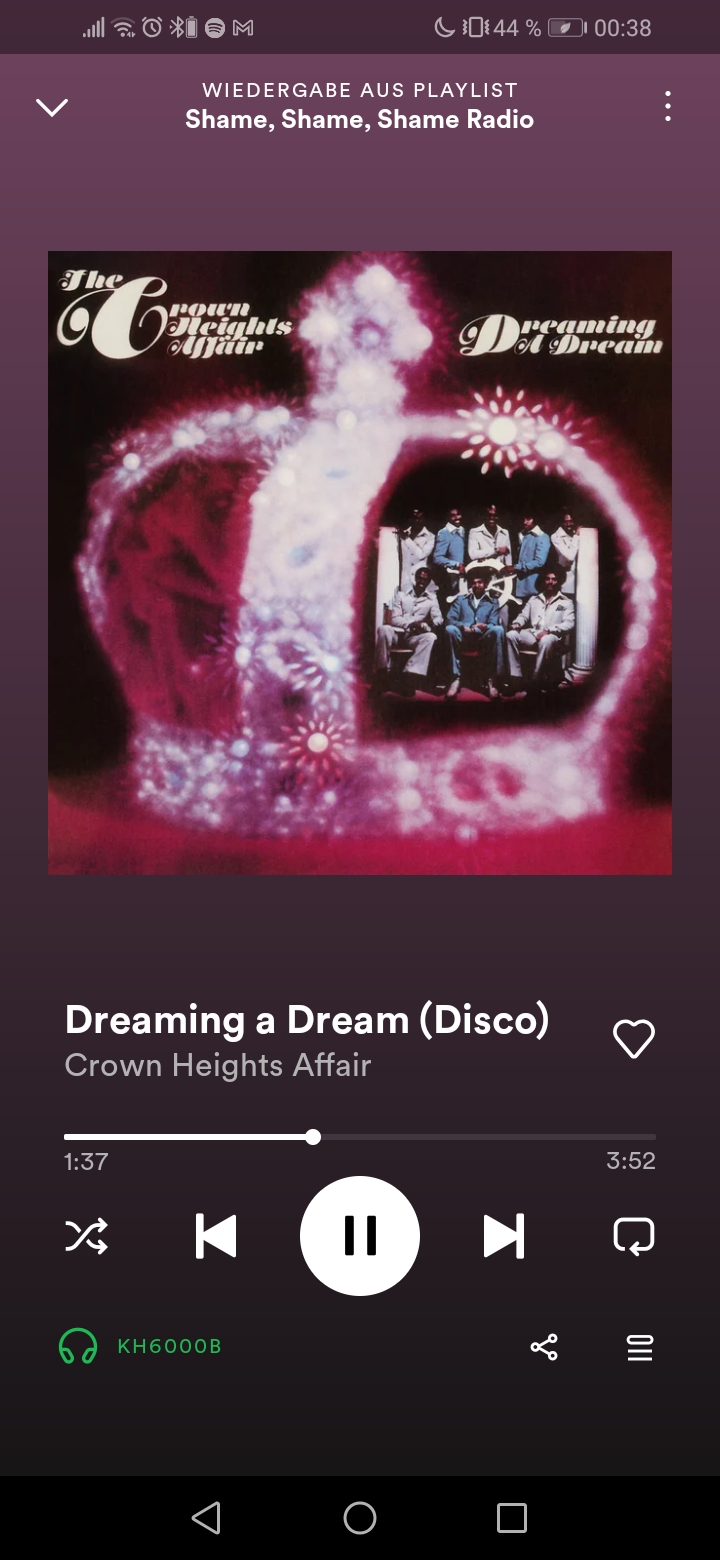Screen dimensions: 720x1560
Task: Toggle repeat mode
Action: (x=633, y=1235)
